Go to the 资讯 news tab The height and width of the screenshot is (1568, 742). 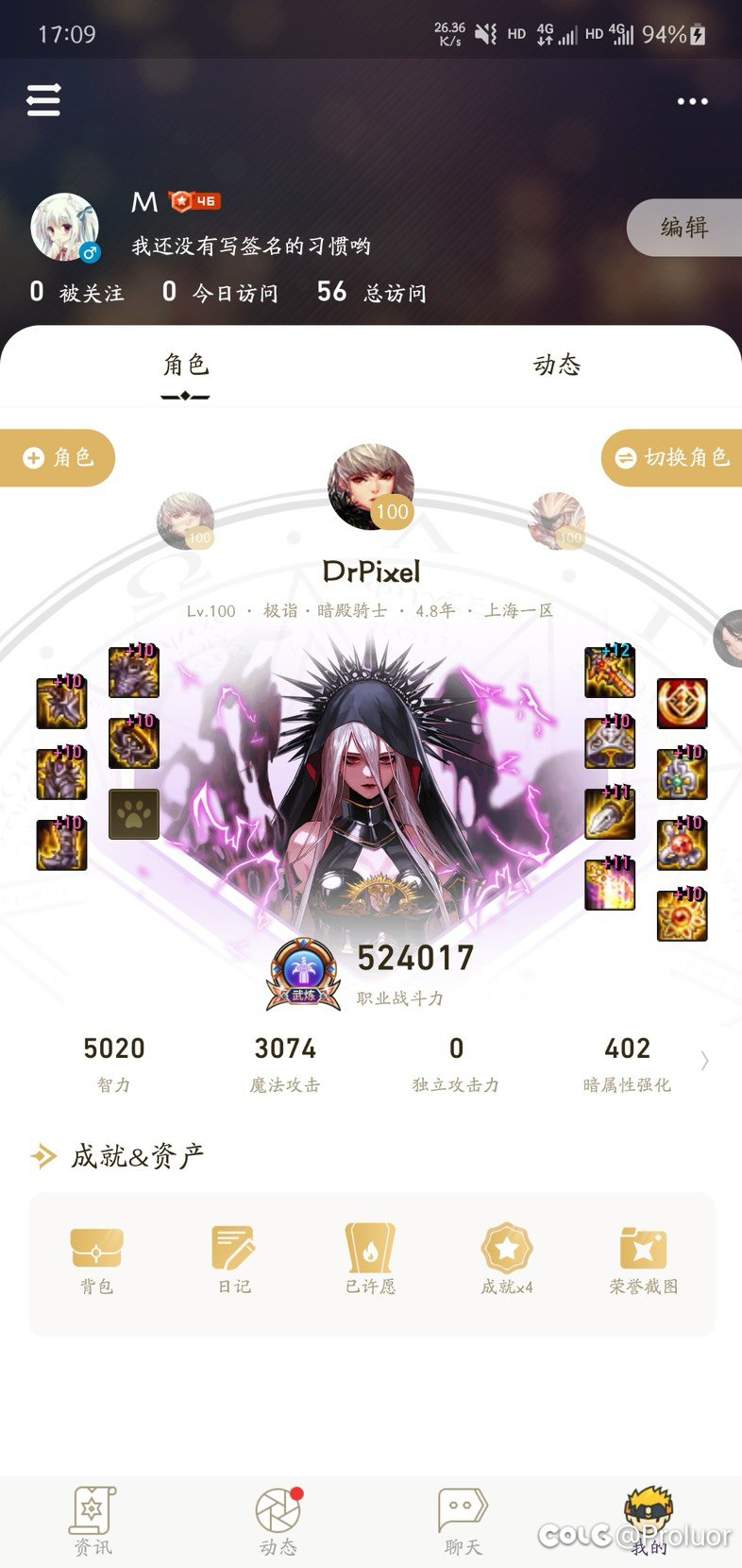point(93,1521)
